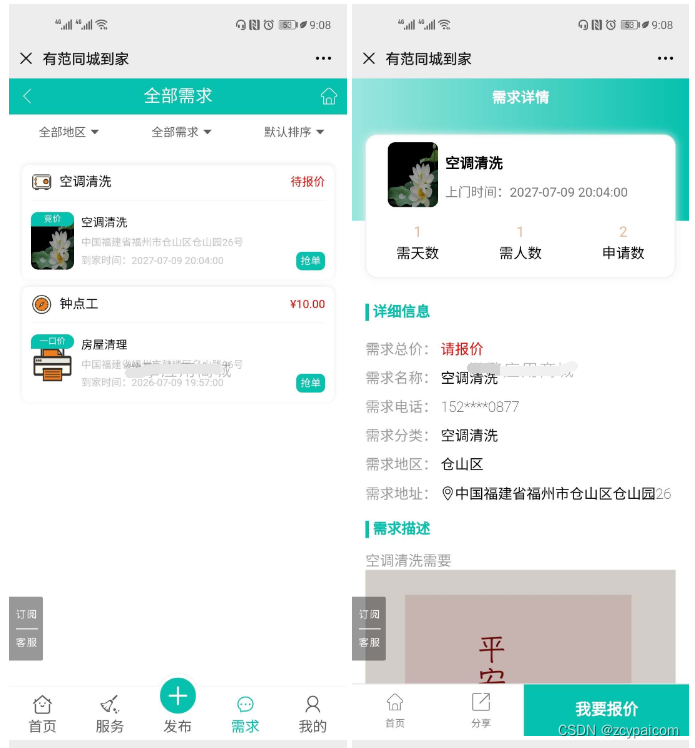
Task: Tap the green 发布 plus button
Action: (x=178, y=696)
